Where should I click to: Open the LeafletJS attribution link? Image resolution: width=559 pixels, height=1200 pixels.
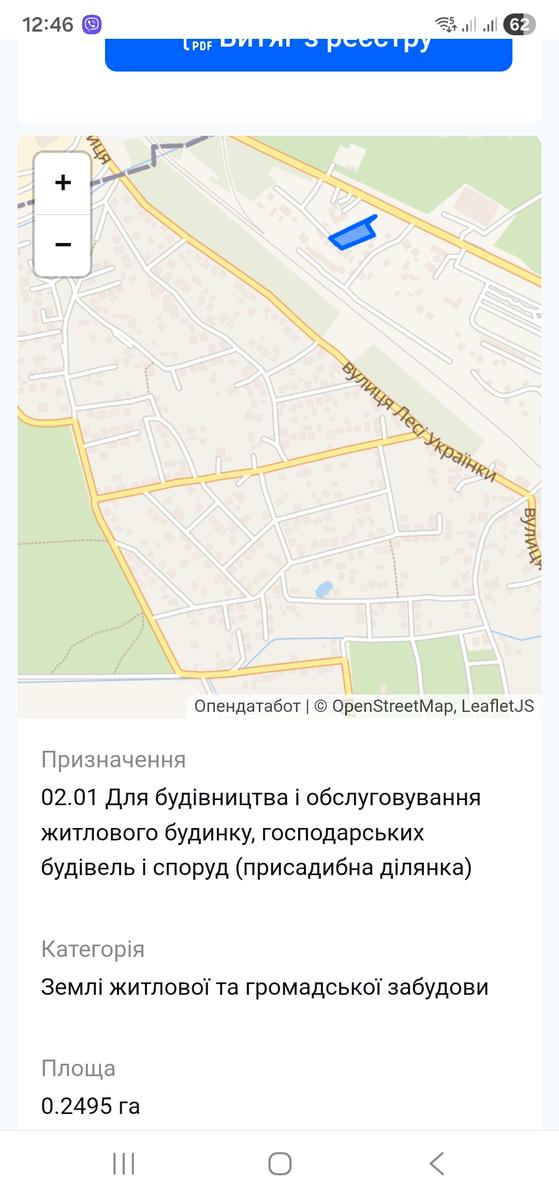[499, 706]
